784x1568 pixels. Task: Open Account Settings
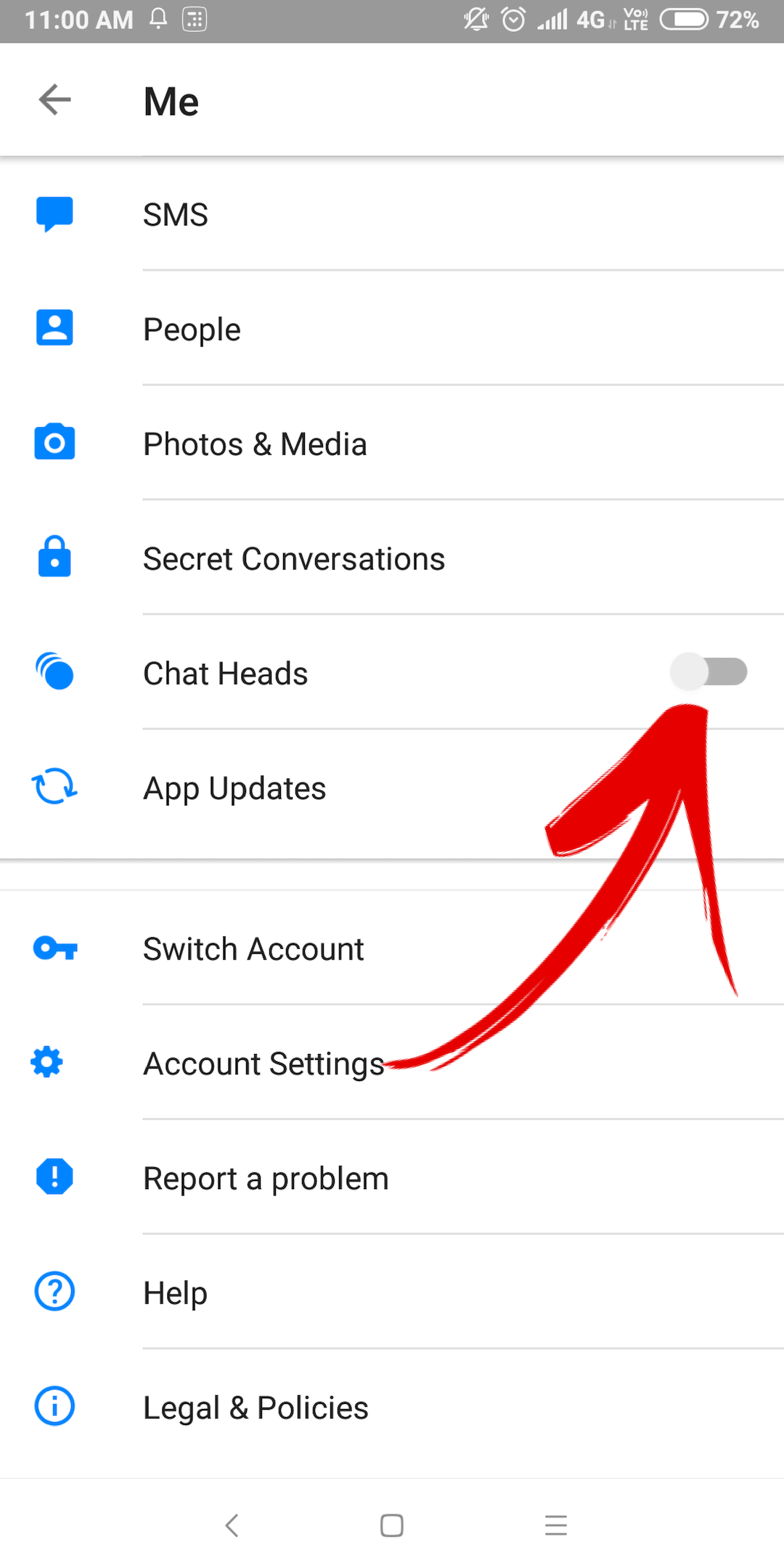point(392,1063)
